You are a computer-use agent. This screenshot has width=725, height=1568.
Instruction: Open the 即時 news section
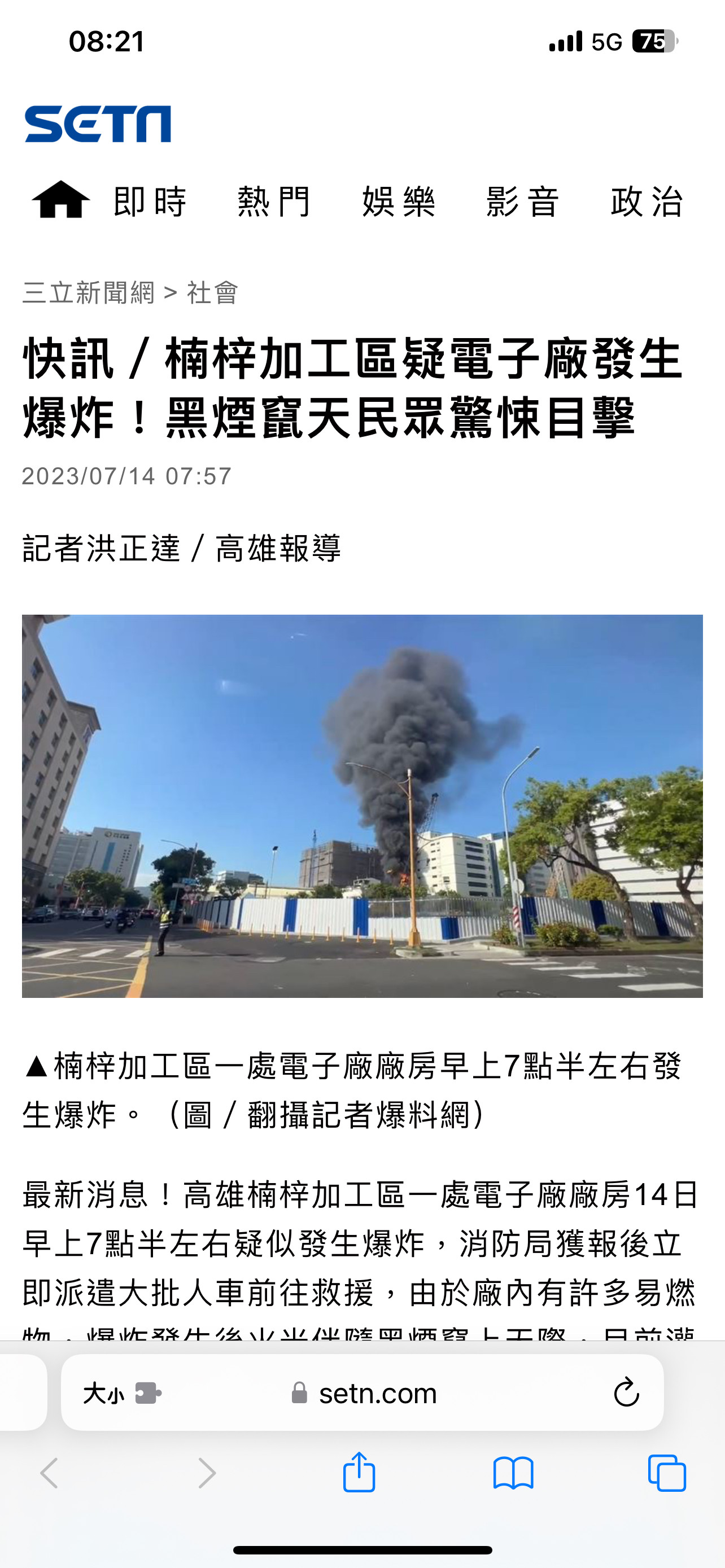(150, 202)
